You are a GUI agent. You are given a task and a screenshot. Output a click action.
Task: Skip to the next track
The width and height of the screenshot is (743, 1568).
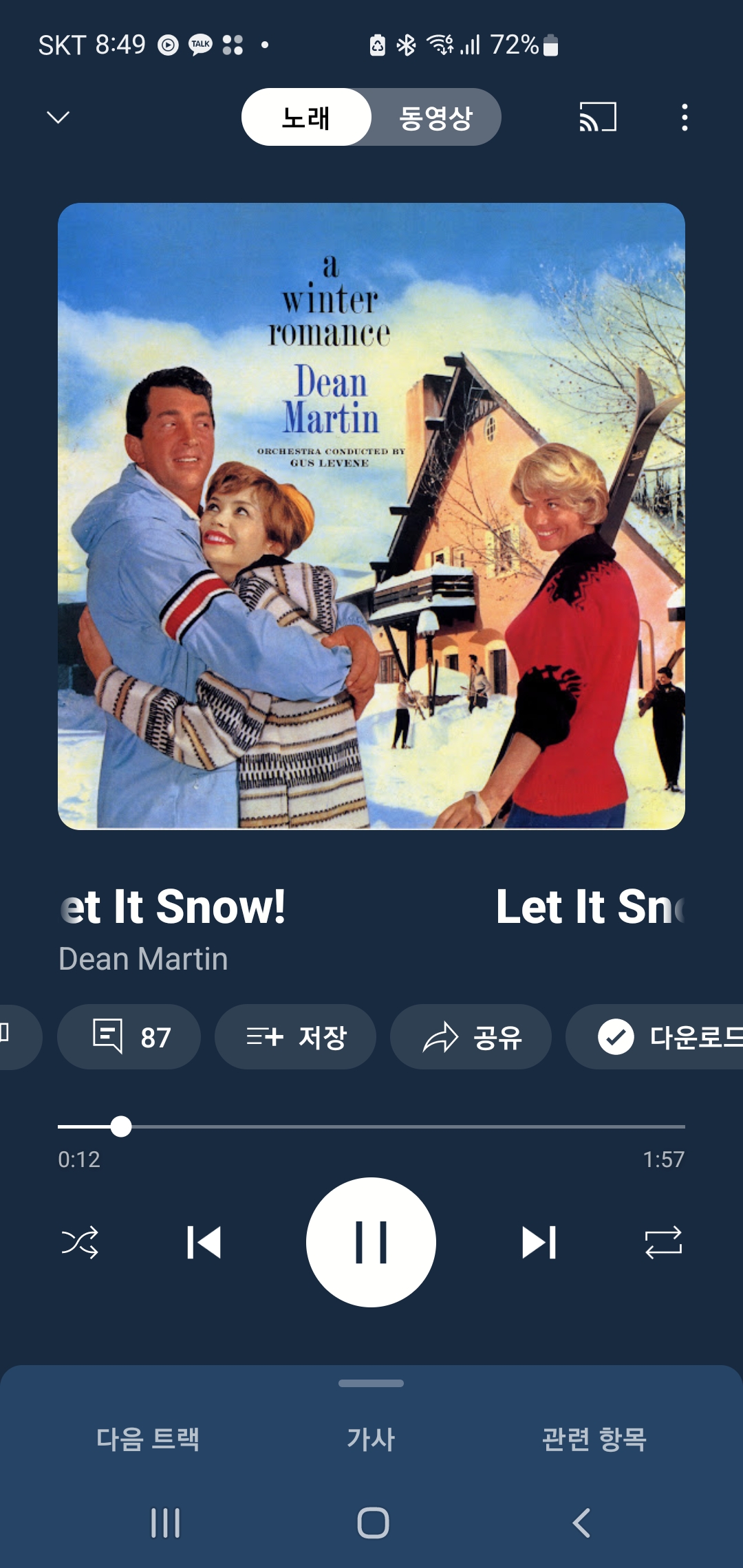(539, 1242)
